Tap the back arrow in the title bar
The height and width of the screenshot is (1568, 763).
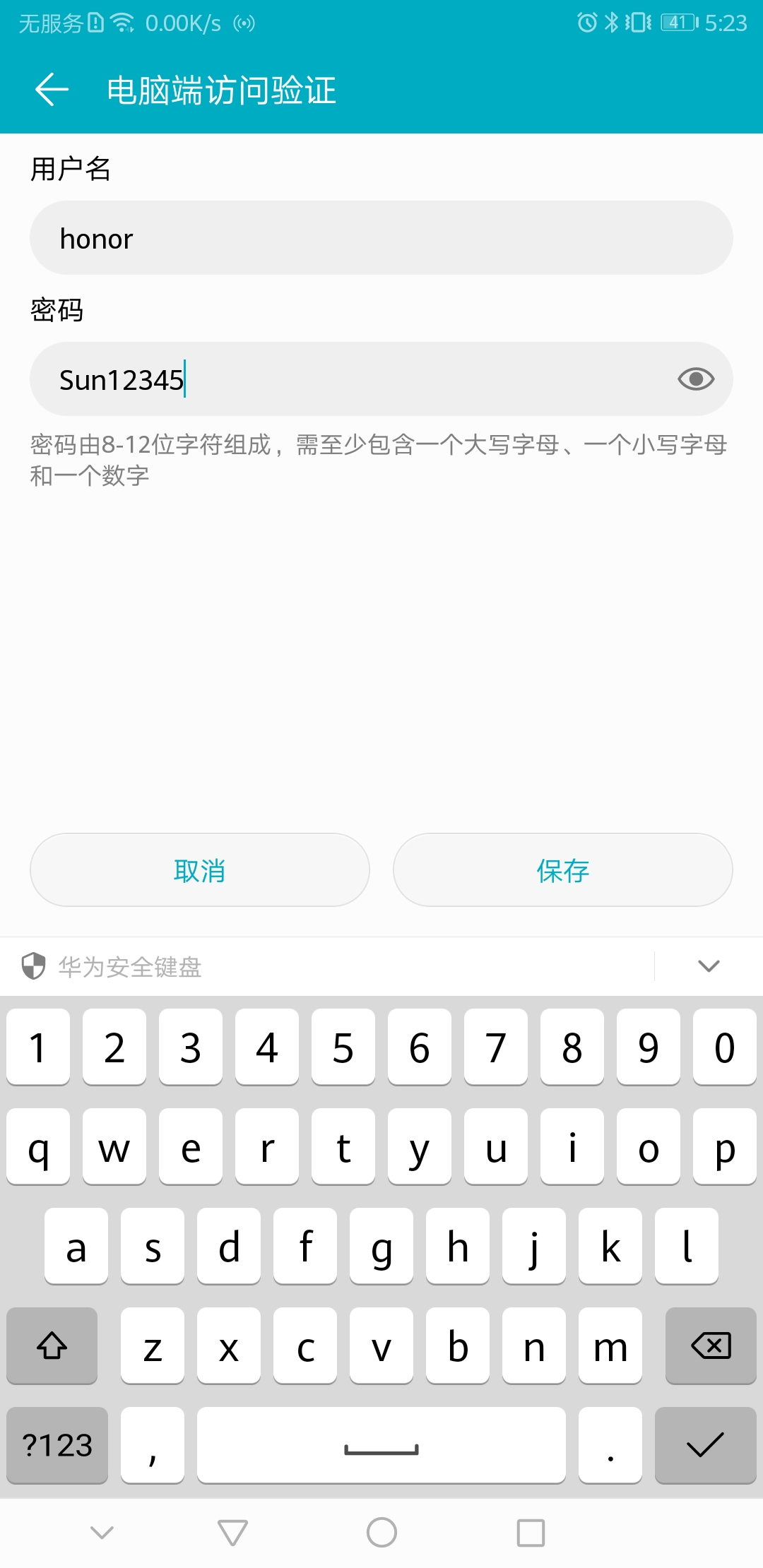51,90
